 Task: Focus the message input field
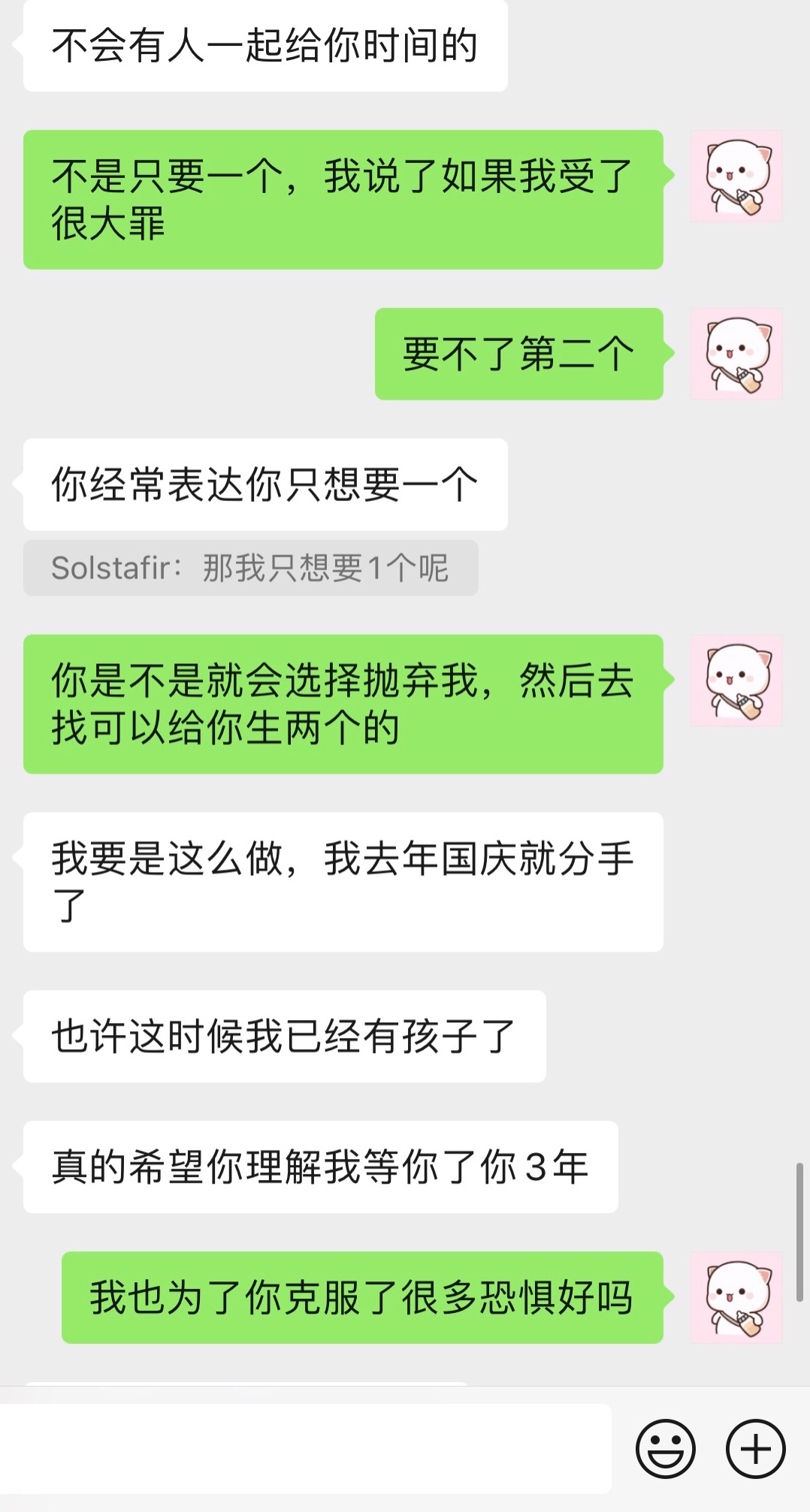pos(304,1448)
